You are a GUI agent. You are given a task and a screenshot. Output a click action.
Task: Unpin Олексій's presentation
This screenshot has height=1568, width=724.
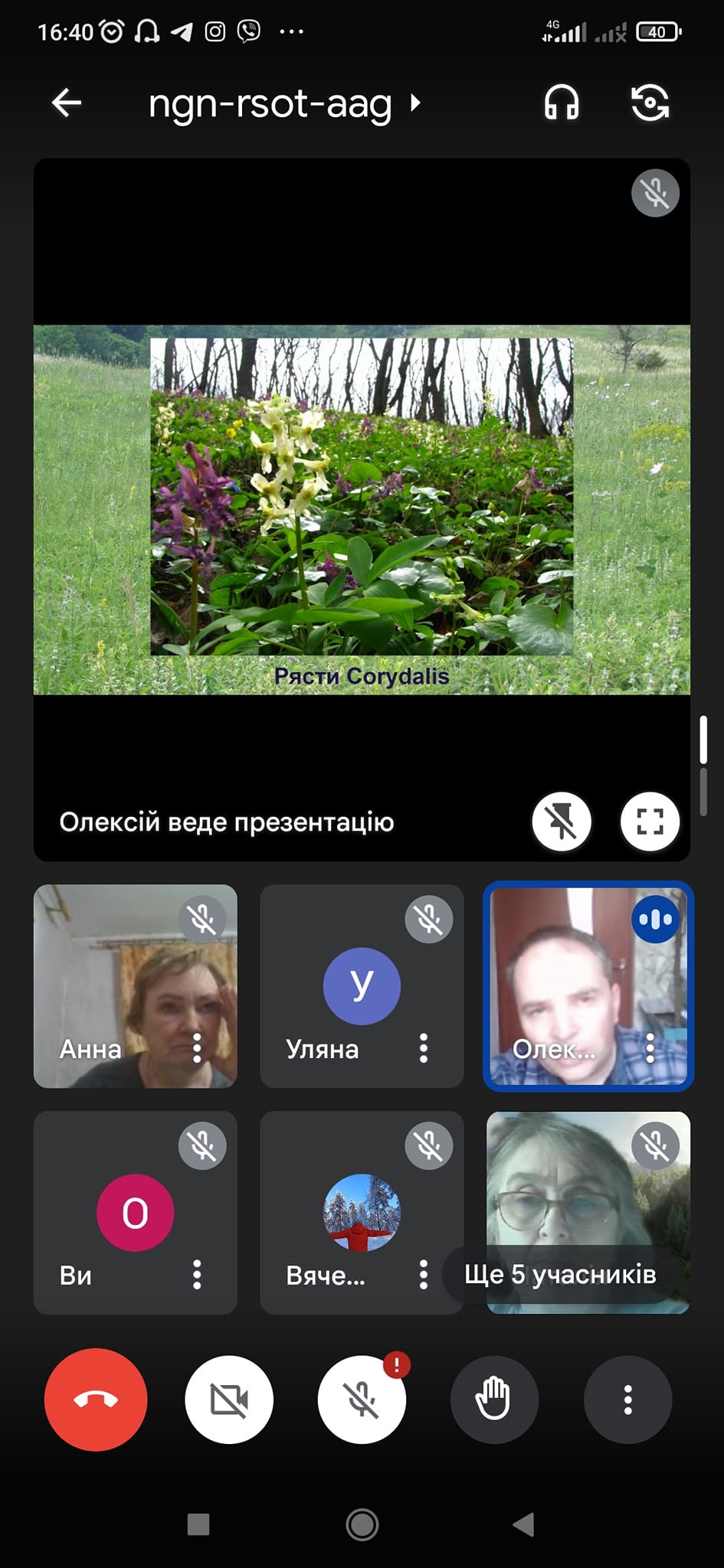pos(562,822)
